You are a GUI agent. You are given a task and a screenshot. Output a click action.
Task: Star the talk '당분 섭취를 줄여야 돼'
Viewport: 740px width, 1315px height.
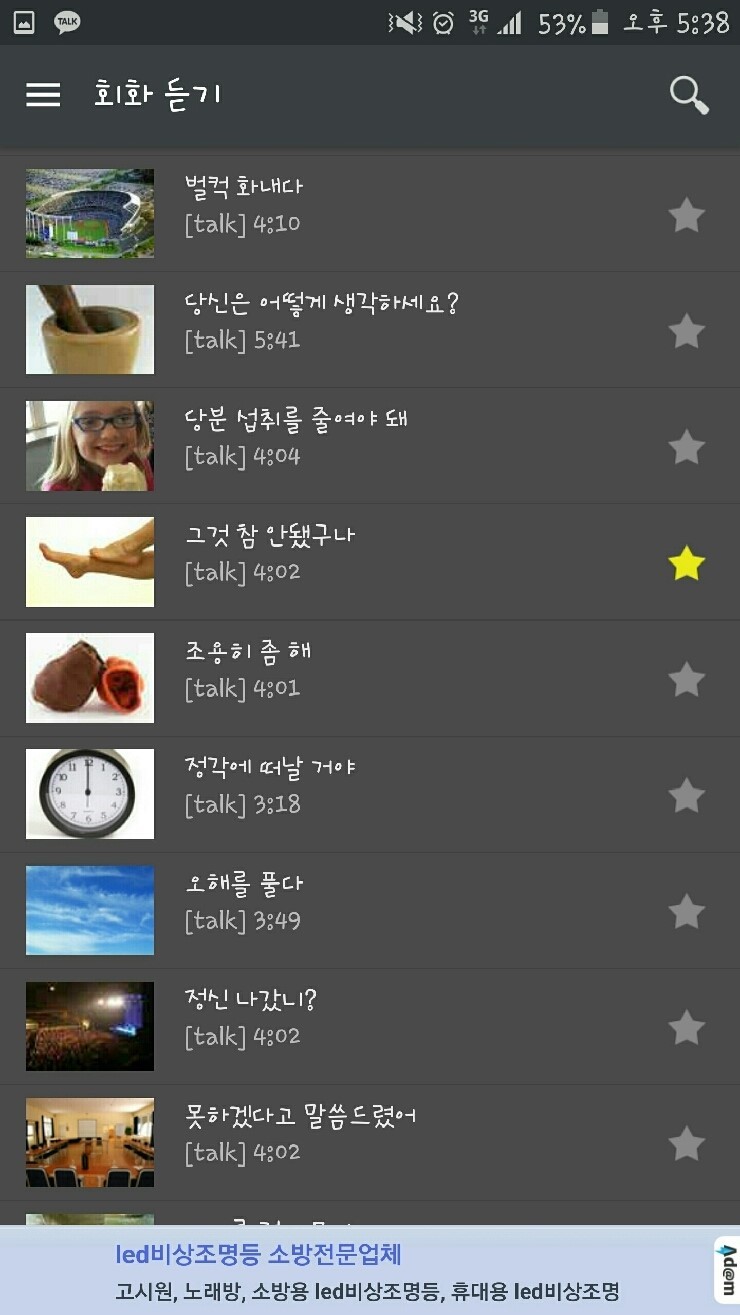(686, 447)
